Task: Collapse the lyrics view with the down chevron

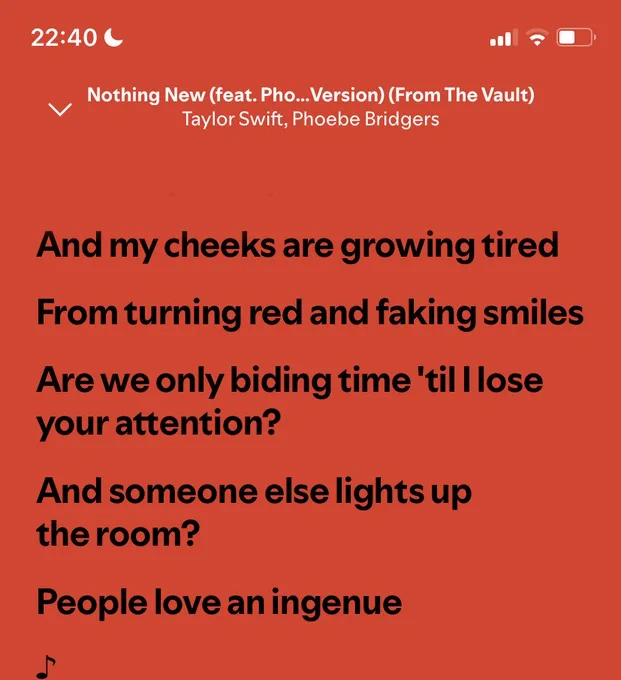Action: [x=59, y=109]
